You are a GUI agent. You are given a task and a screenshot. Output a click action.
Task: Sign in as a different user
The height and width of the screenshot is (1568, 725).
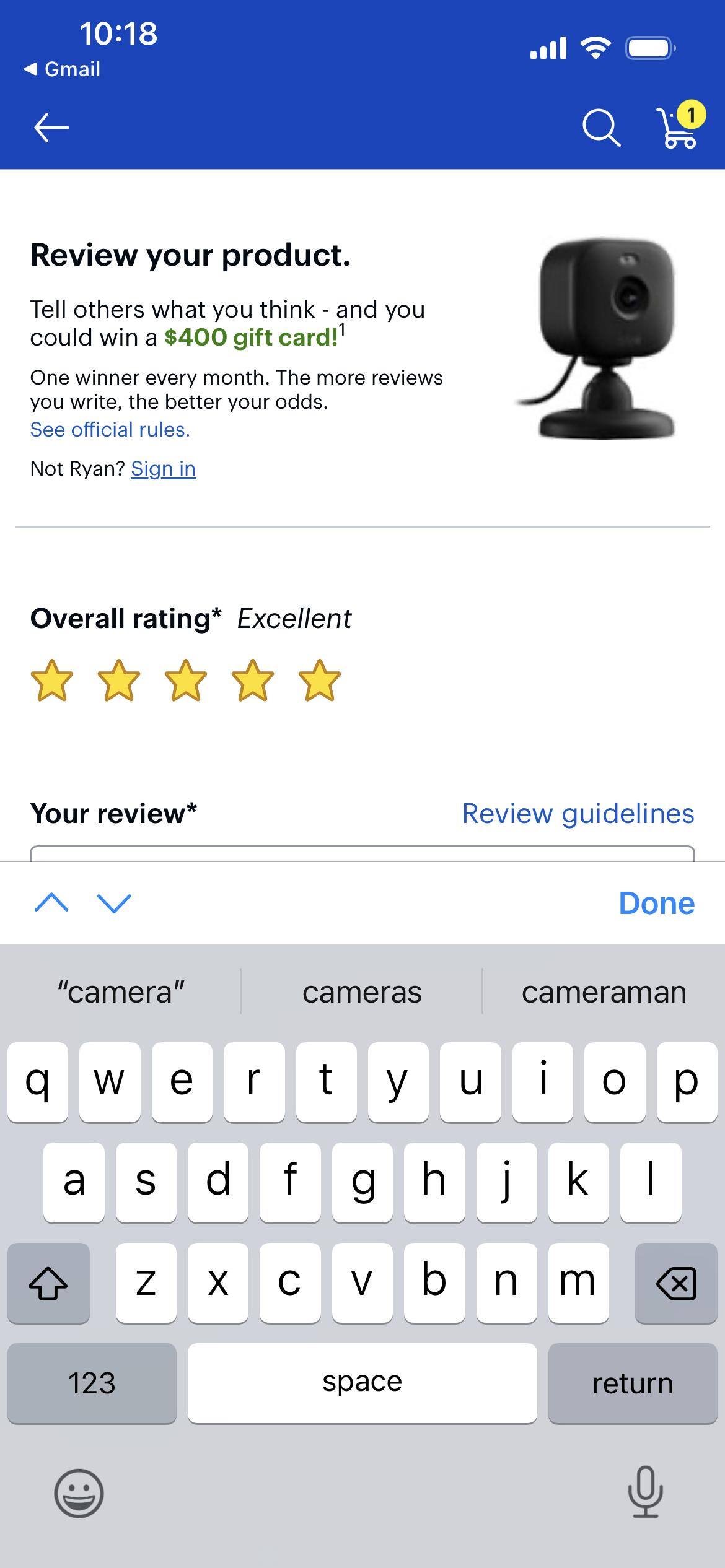163,469
